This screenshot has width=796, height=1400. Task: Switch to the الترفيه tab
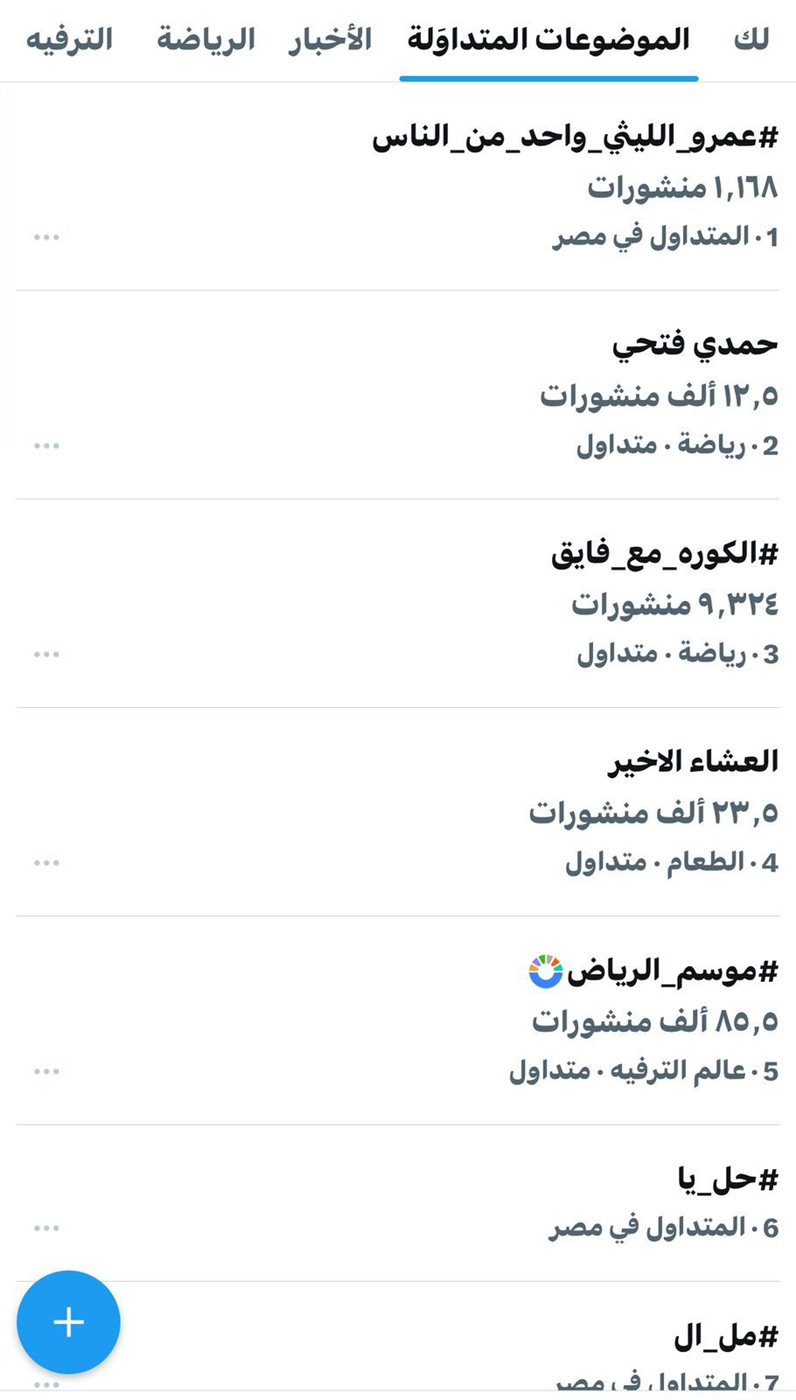coord(68,40)
